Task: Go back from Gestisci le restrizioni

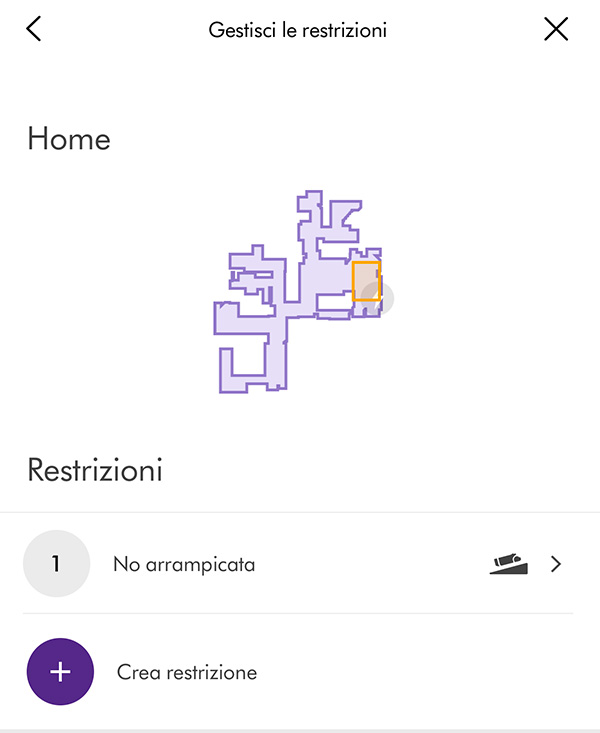Action: coord(34,29)
